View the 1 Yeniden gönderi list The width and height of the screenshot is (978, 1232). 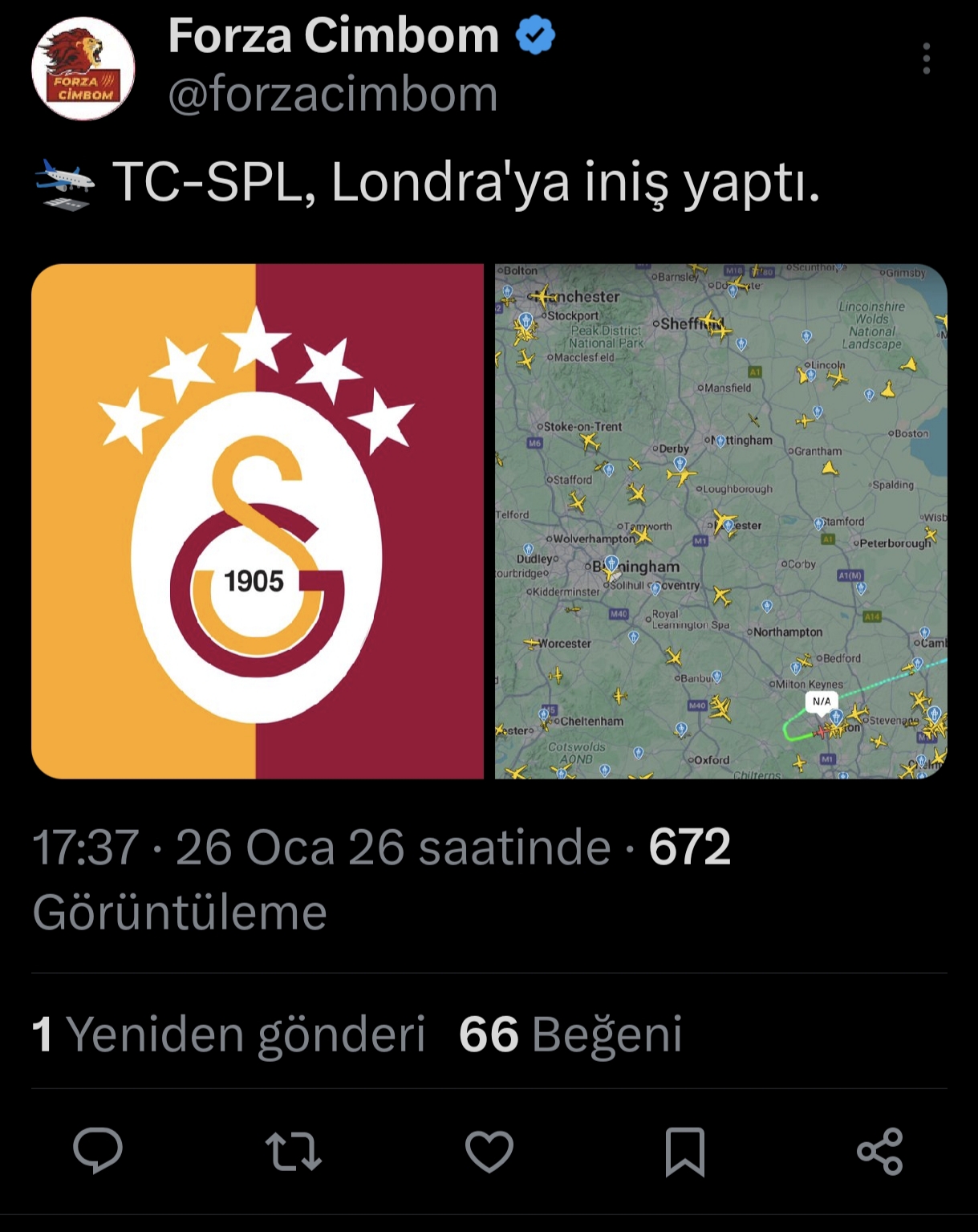tap(229, 1034)
